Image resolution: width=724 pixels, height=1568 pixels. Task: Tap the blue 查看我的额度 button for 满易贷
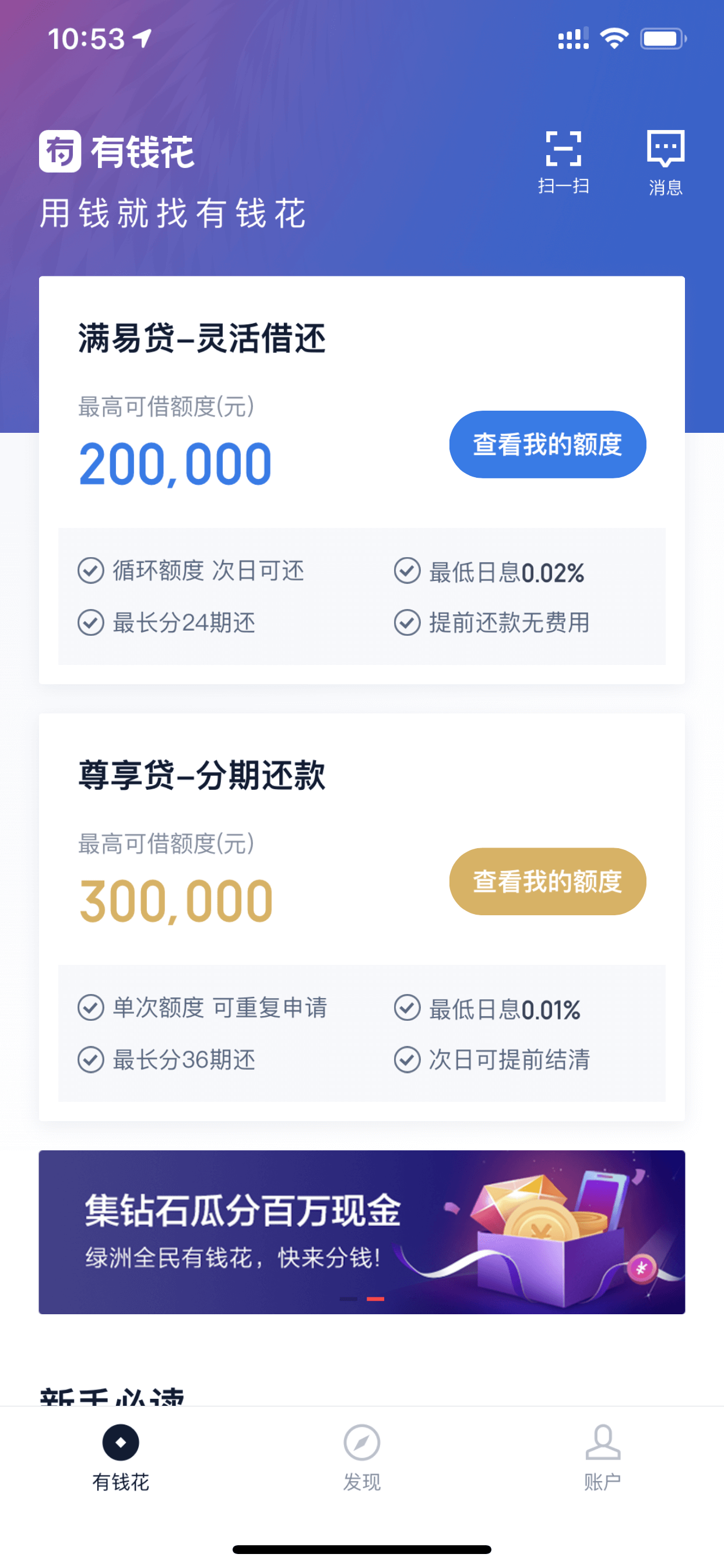[x=547, y=444]
